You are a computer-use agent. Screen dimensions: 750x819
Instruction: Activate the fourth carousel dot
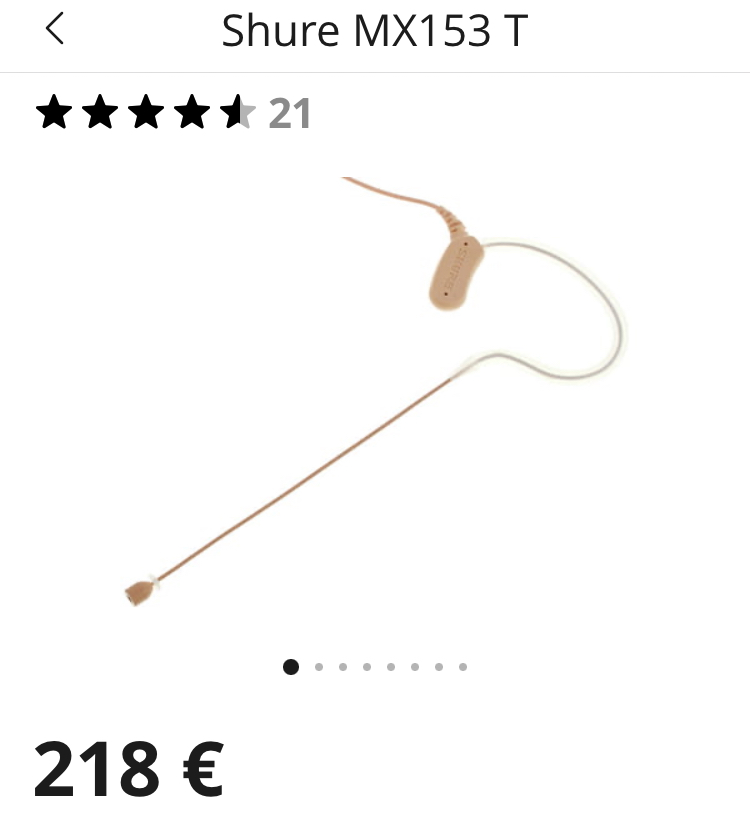tap(365, 665)
